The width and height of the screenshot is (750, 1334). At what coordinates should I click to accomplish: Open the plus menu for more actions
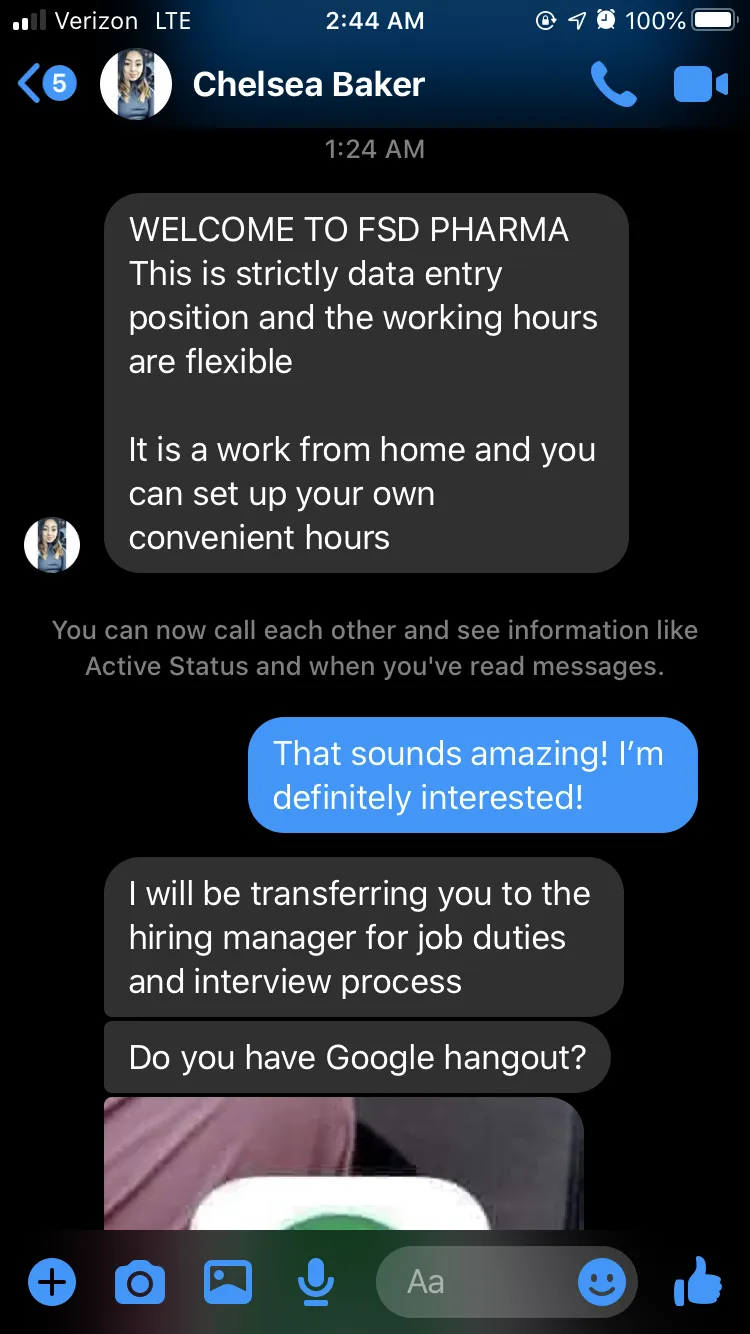pyautogui.click(x=52, y=1282)
